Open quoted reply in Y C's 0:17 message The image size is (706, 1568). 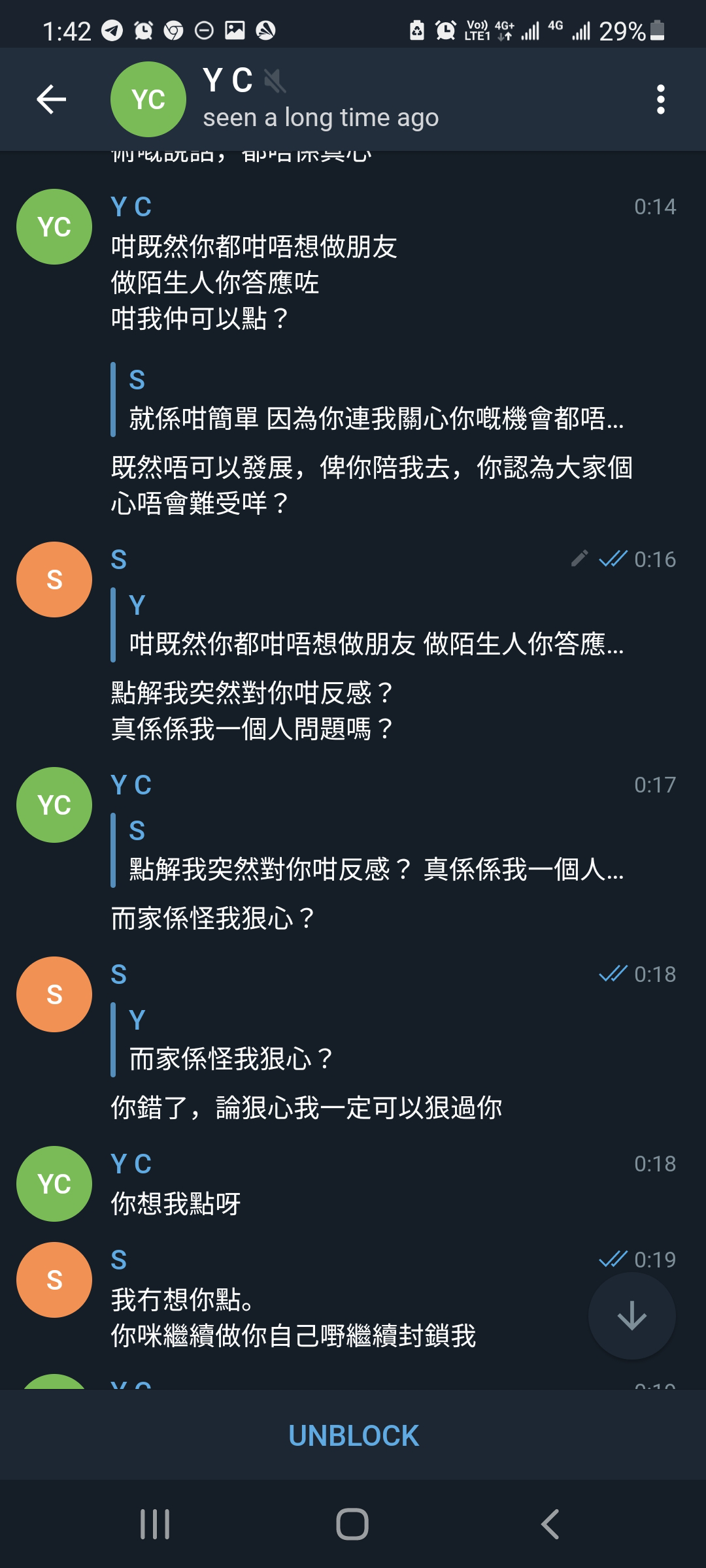(369, 850)
